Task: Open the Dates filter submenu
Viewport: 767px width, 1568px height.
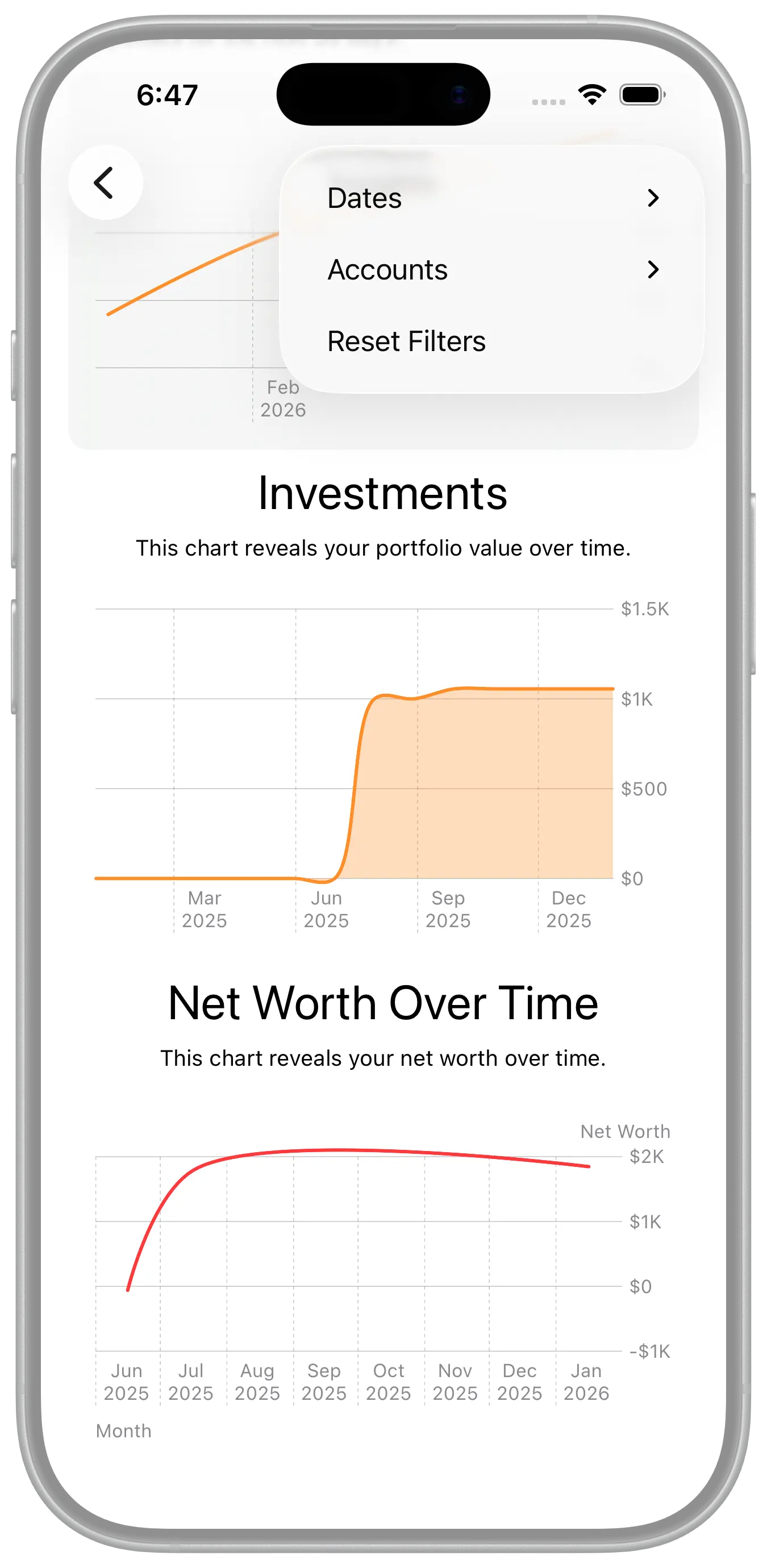Action: coord(492,198)
